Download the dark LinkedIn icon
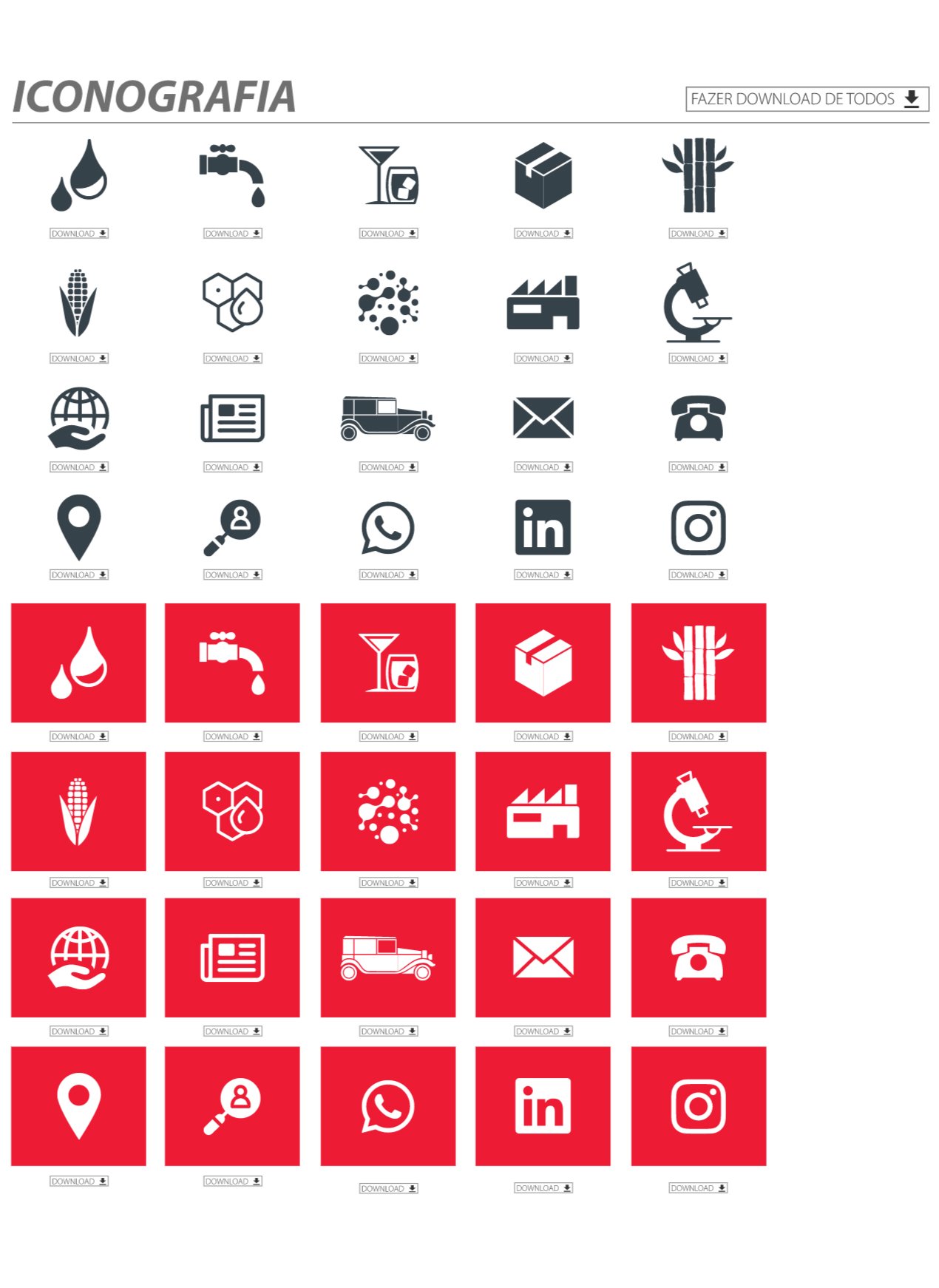The image size is (939, 1288). [543, 574]
